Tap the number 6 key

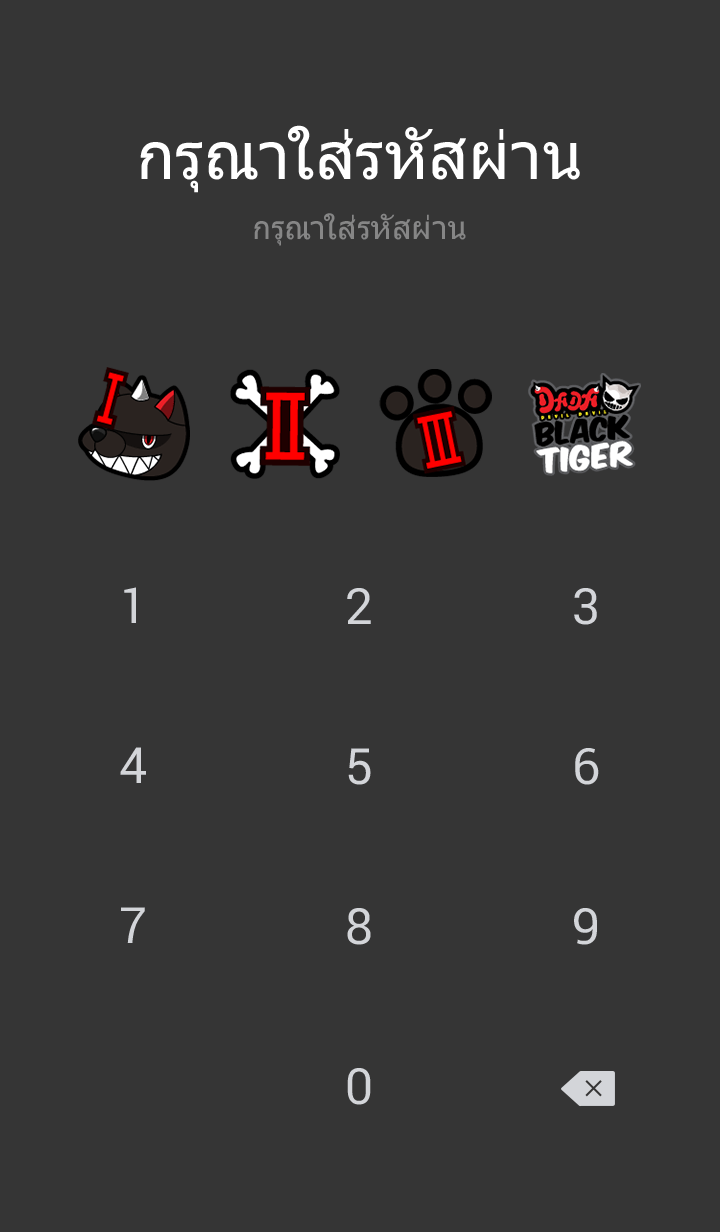pos(585,767)
